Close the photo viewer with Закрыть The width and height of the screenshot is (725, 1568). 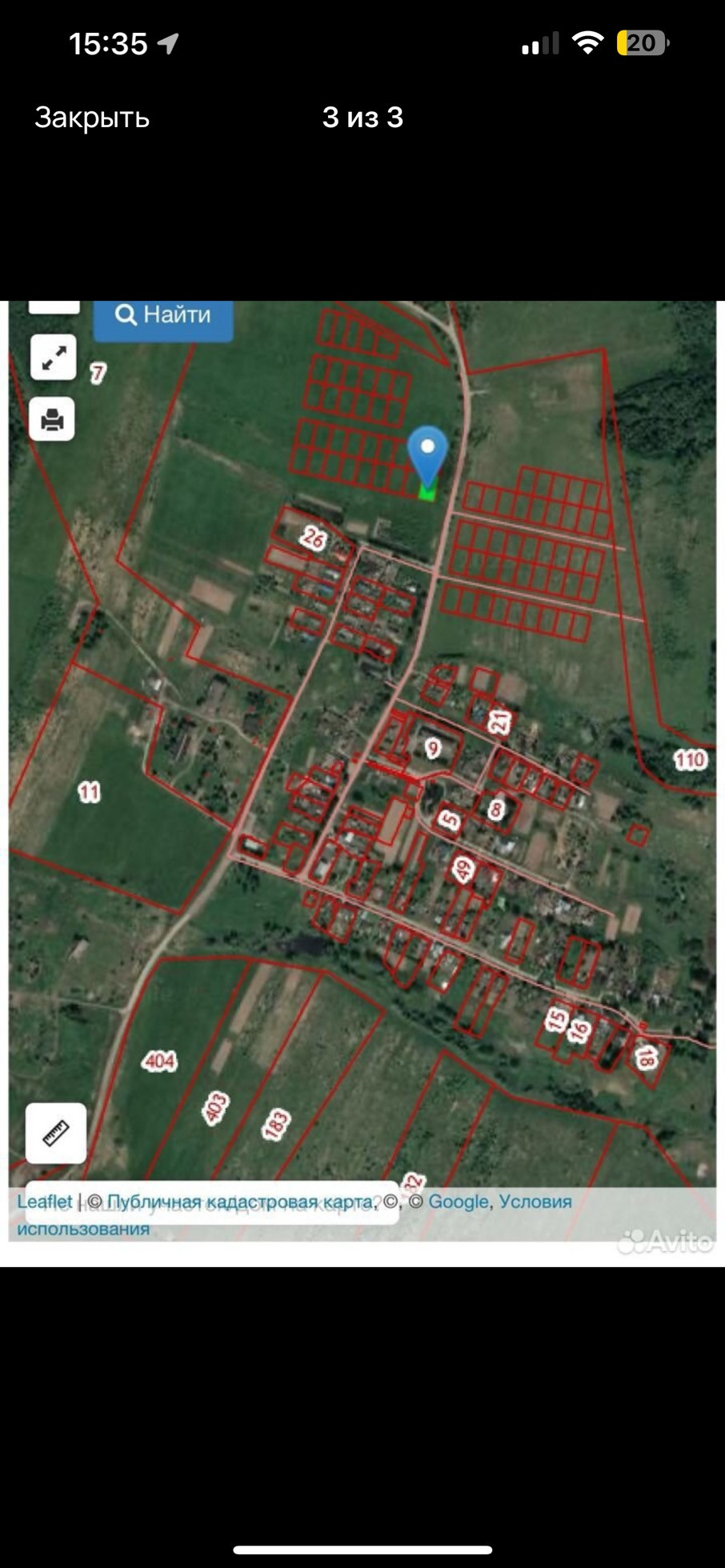[92, 118]
